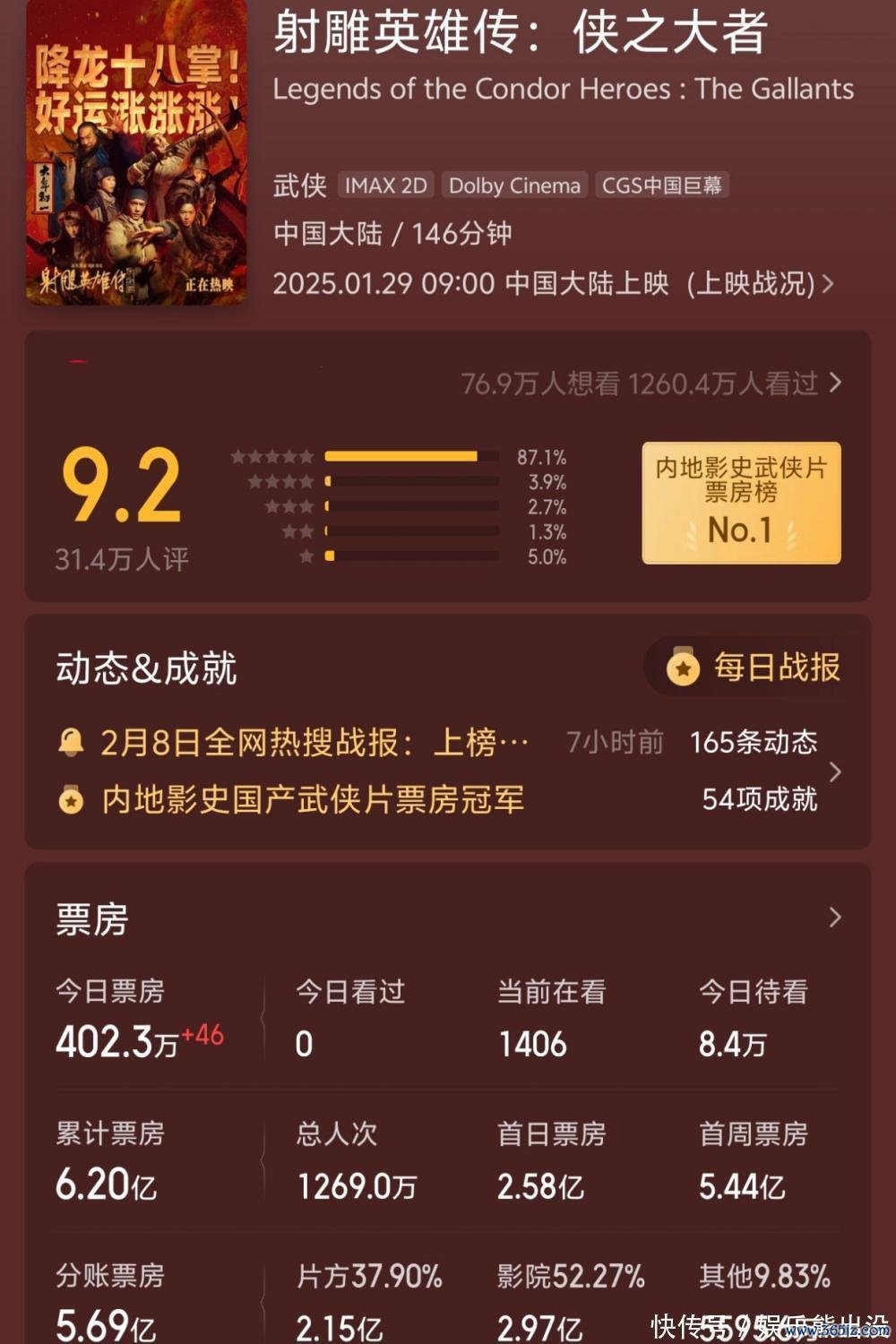The image size is (896, 1344).
Task: Open the movie poster image
Action: (136, 152)
